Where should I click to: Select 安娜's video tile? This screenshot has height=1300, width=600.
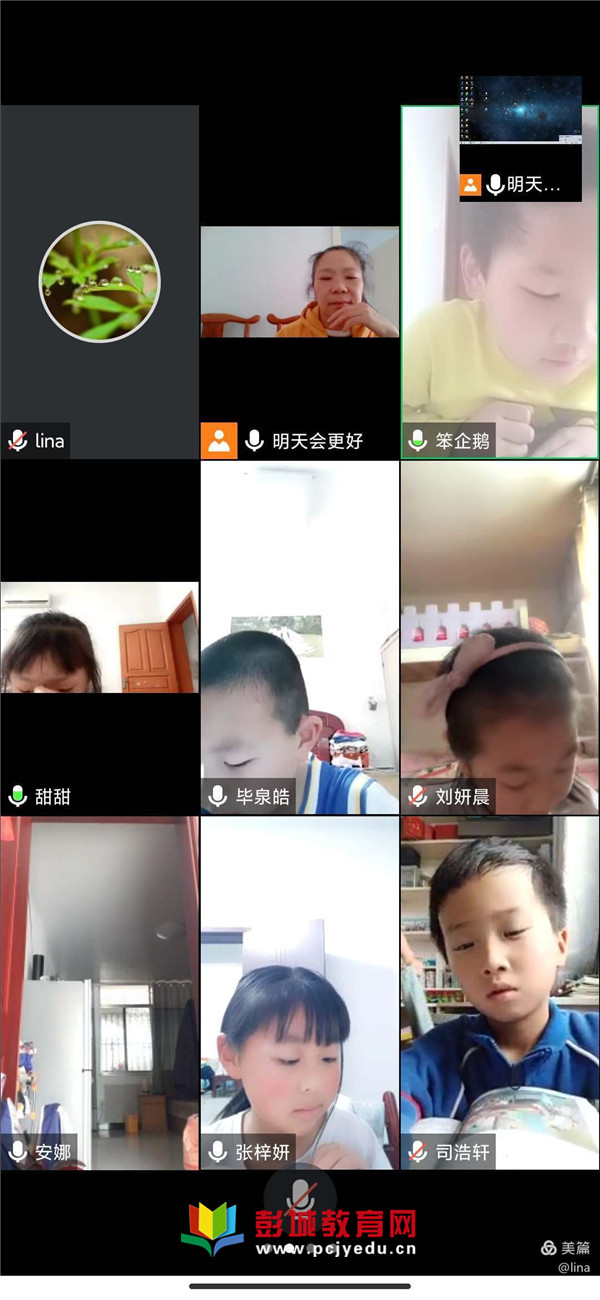(99, 992)
